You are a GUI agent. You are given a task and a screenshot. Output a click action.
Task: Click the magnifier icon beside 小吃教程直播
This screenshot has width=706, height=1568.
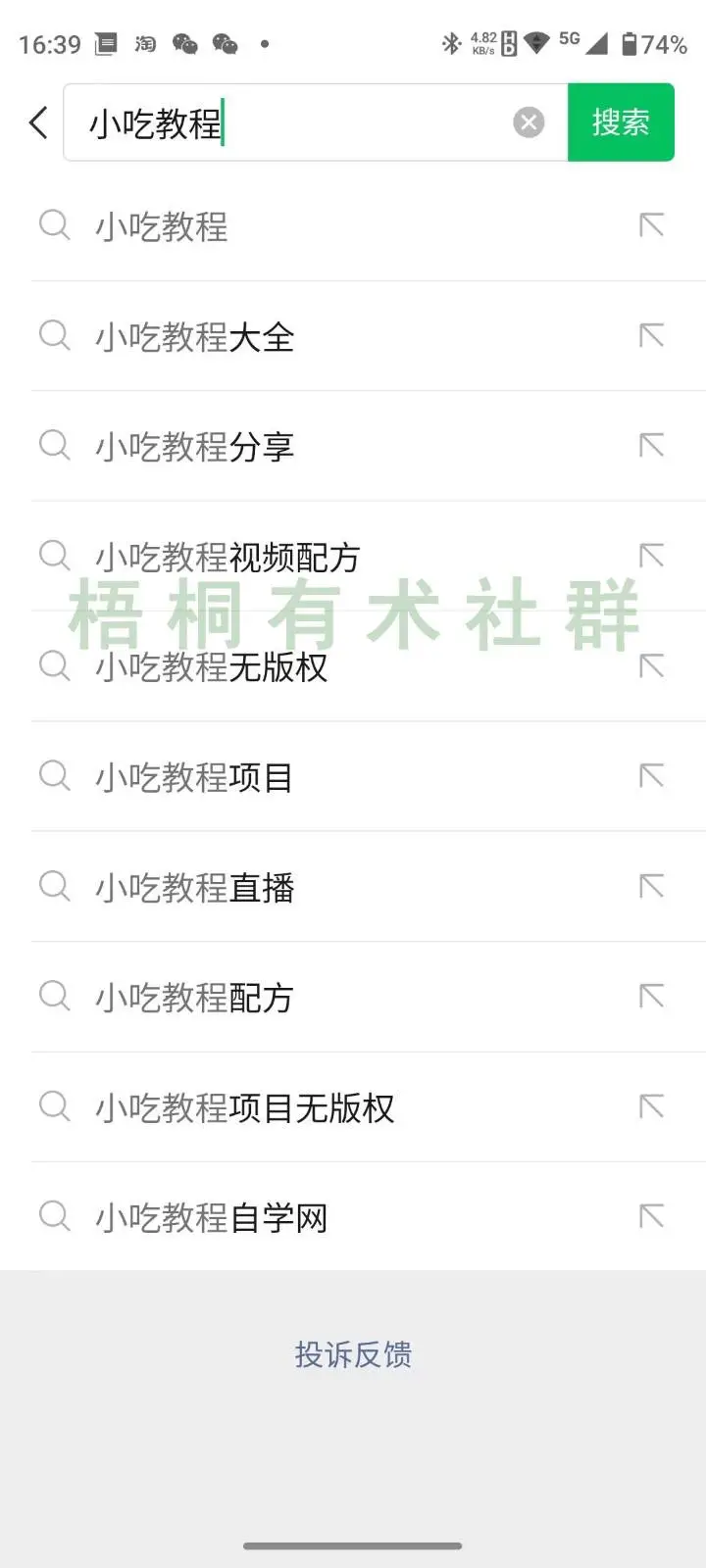[54, 887]
